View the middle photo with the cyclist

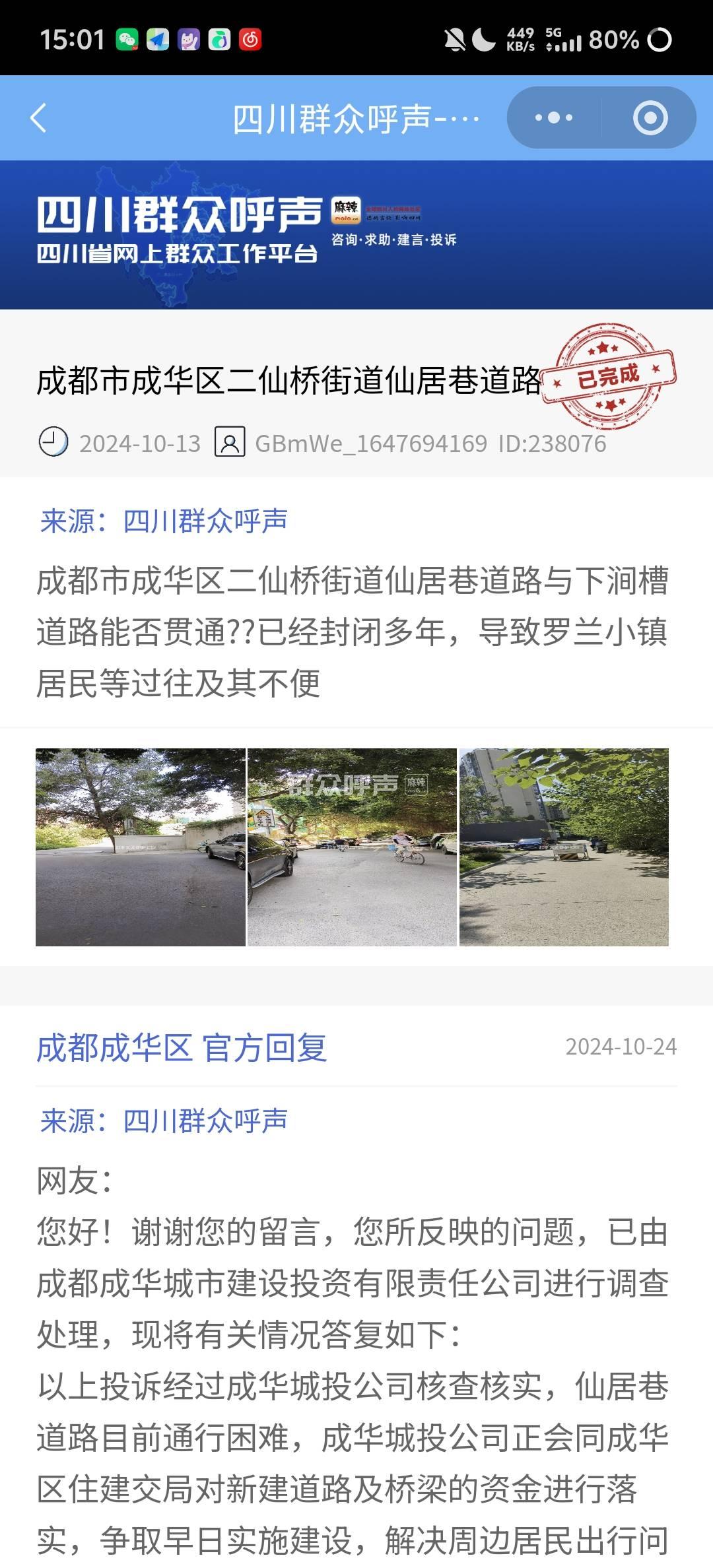click(x=352, y=847)
